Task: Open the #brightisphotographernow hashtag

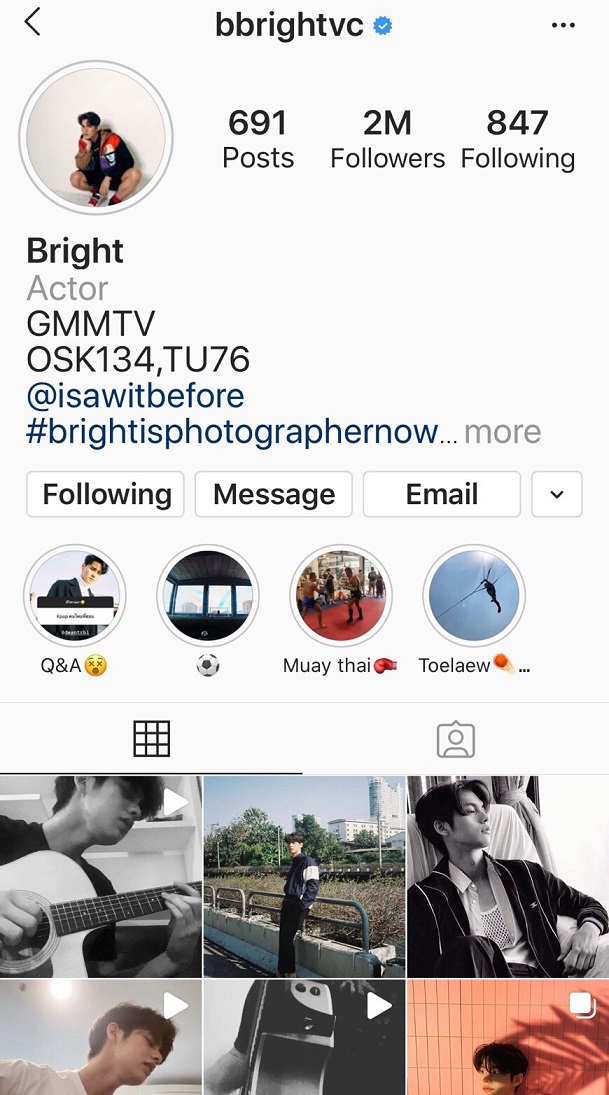Action: pyautogui.click(x=233, y=432)
